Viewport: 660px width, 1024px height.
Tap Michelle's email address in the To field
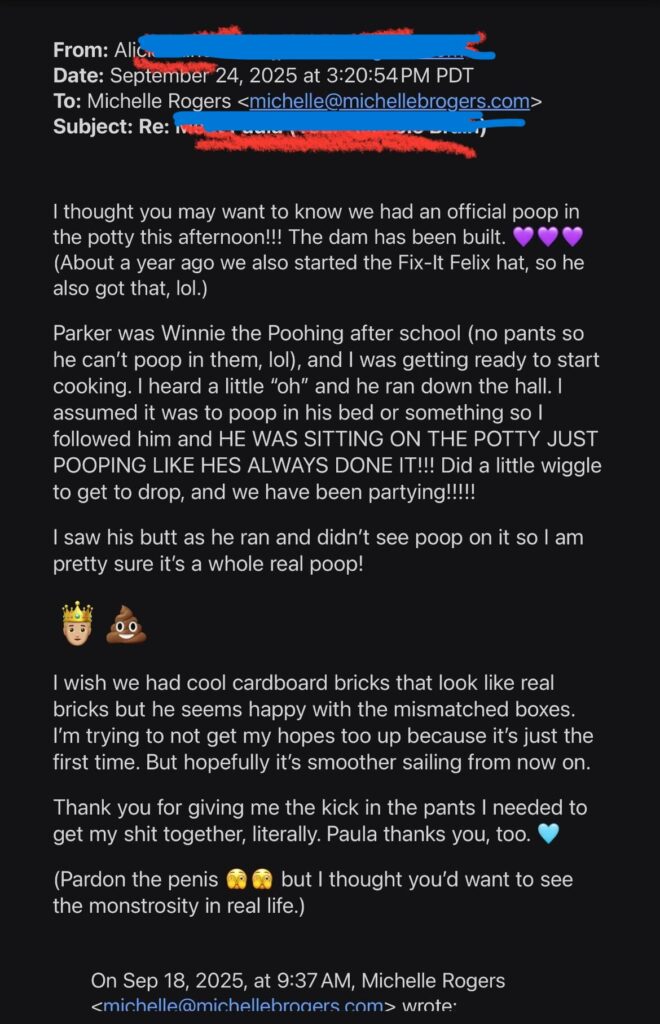[390, 101]
